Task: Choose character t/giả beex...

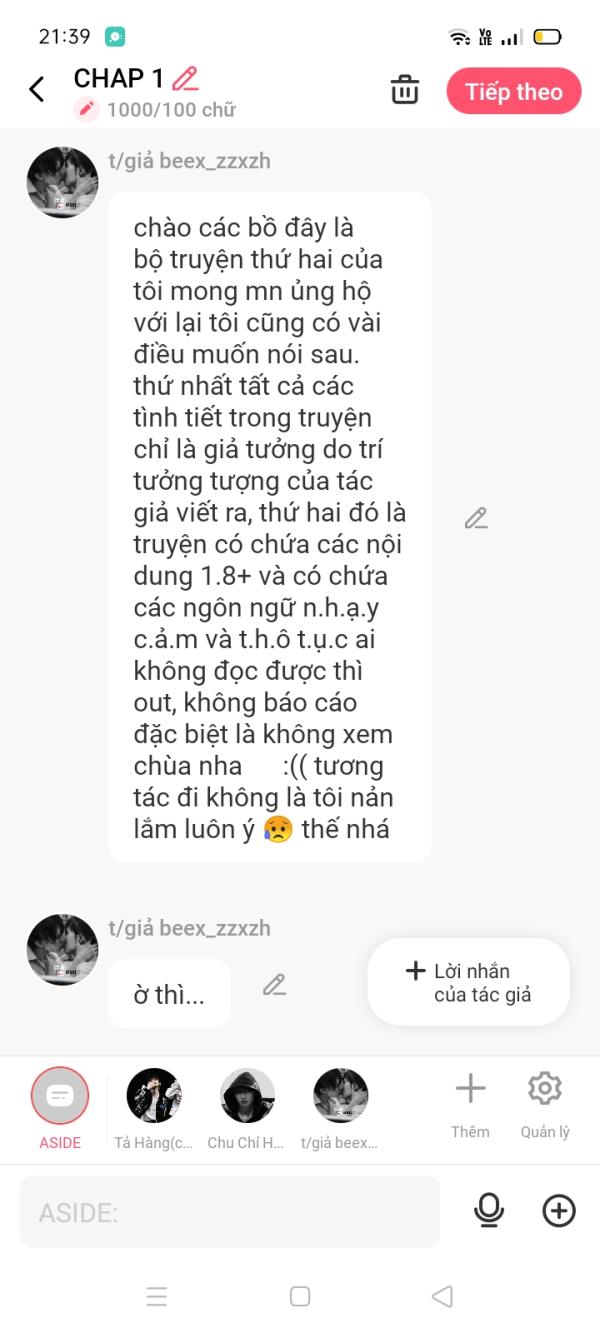Action: pos(341,1108)
